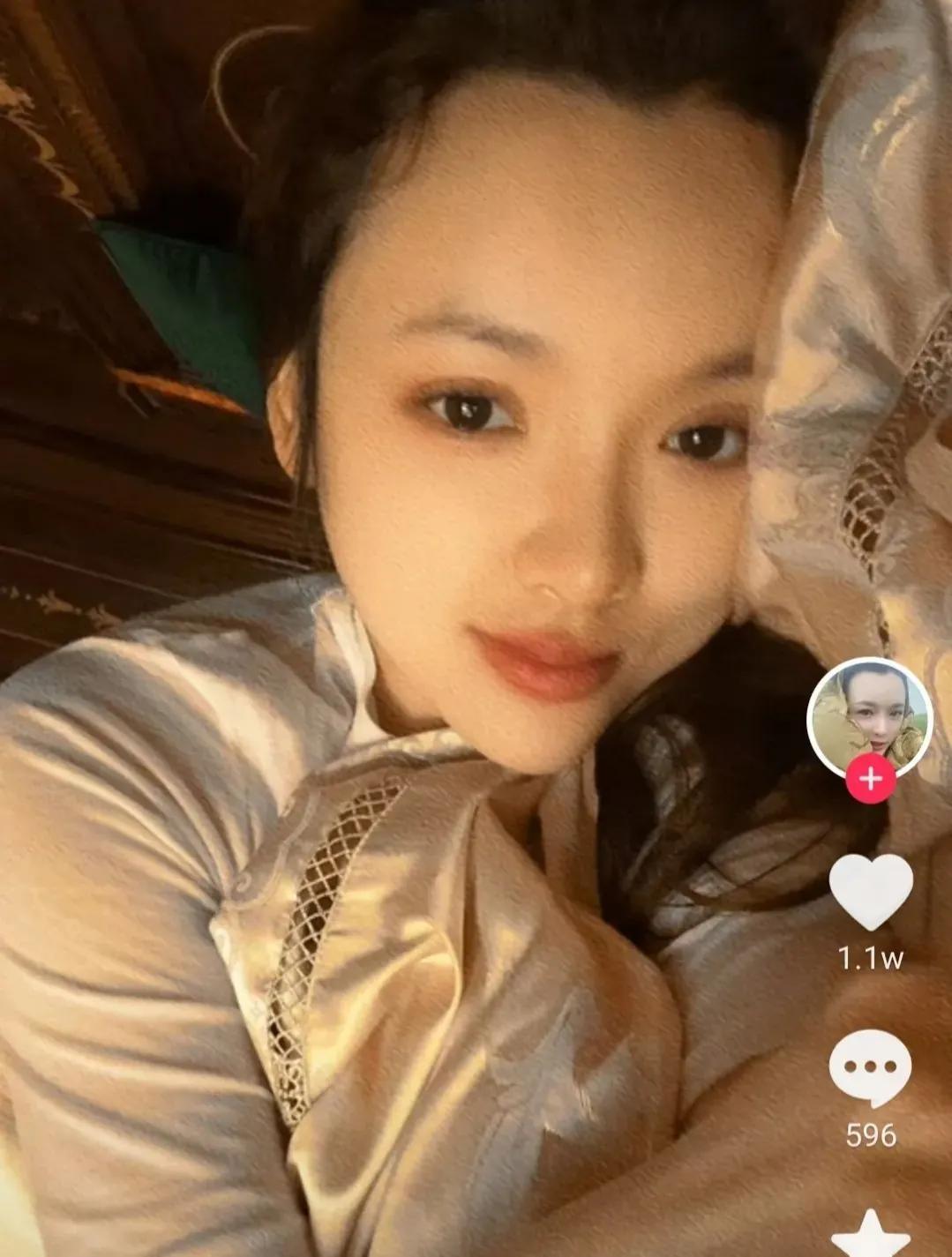Screen dimensions: 952x1257
Task: Add the video to favorites with the star
Action: point(871,1235)
